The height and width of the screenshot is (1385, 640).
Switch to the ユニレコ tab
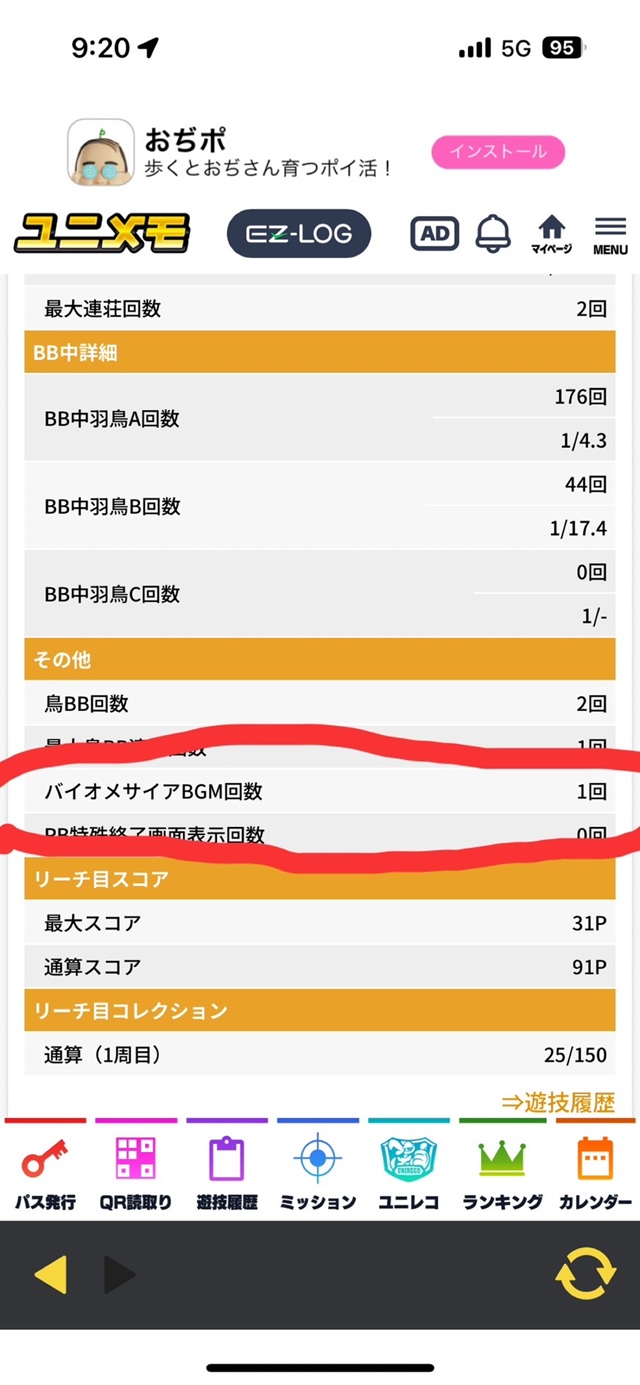coord(409,1172)
